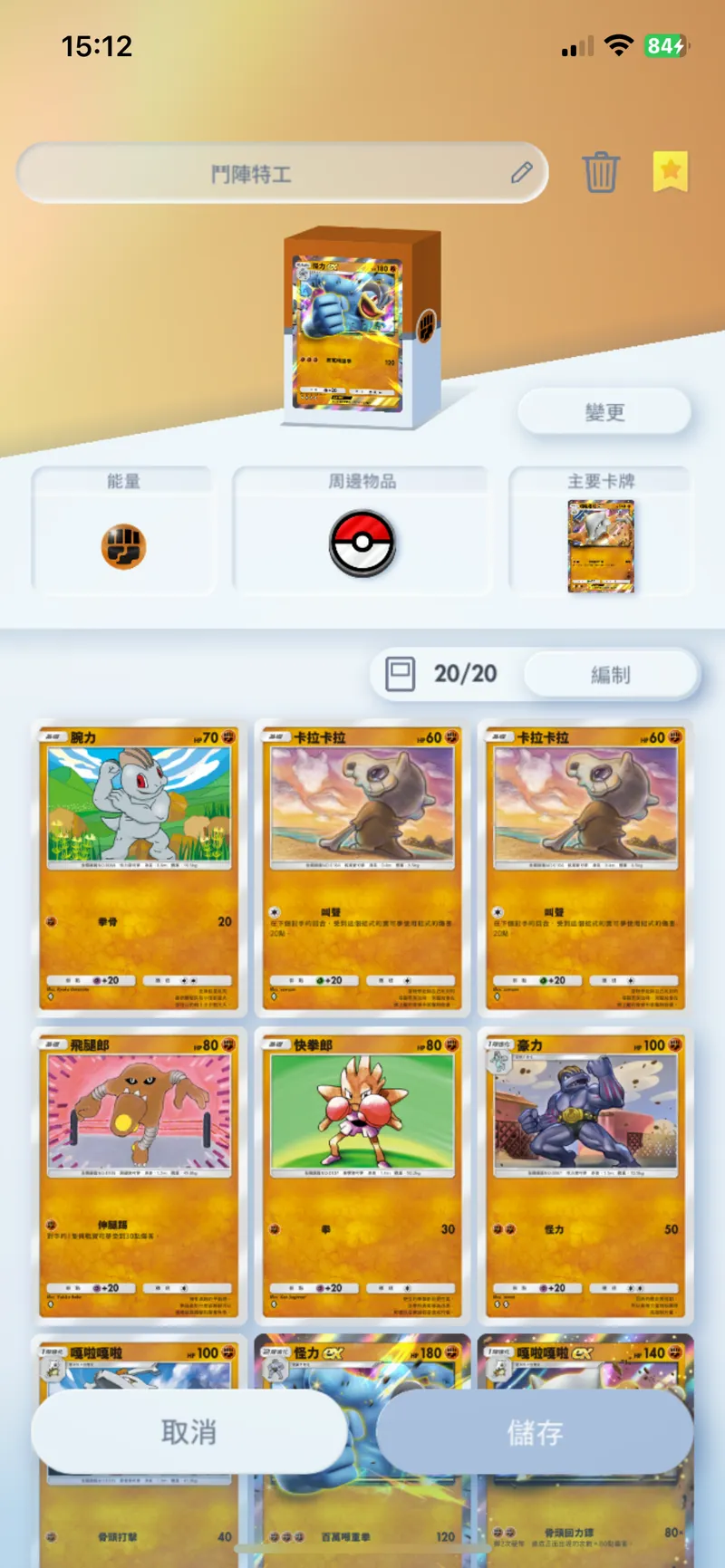Screen dimensions: 725x1568
Task: Open the 豪力 card
Action: tap(585, 1176)
